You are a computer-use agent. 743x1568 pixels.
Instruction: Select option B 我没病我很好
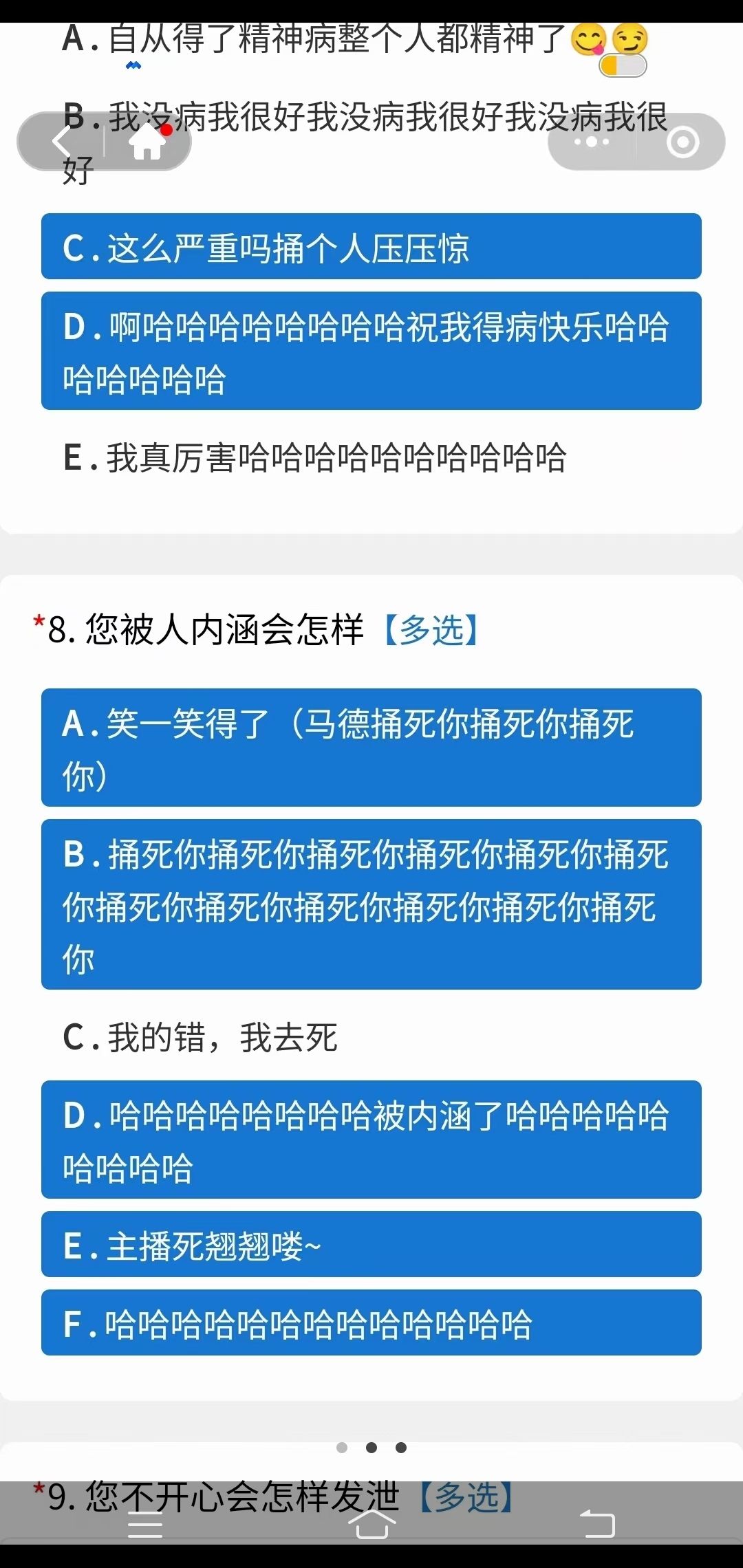coord(371,142)
